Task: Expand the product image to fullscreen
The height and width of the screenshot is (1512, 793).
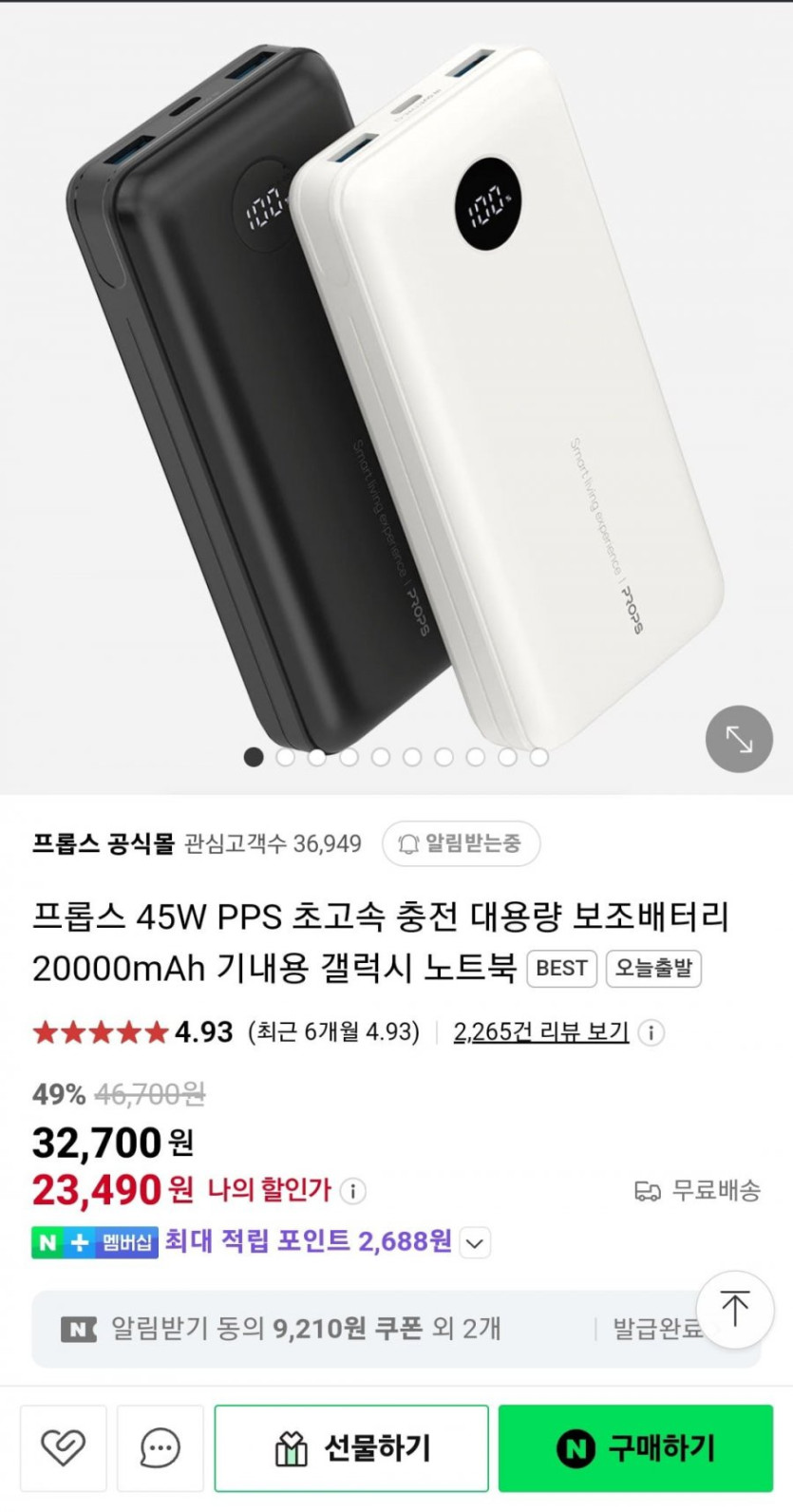Action: 739,739
